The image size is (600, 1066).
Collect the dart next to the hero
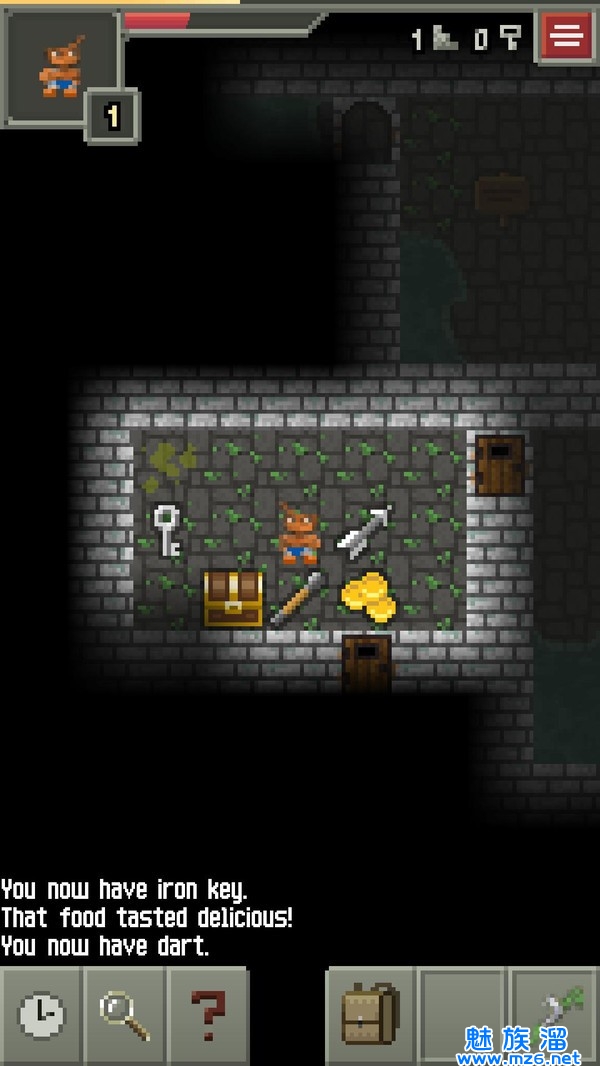(x=364, y=531)
